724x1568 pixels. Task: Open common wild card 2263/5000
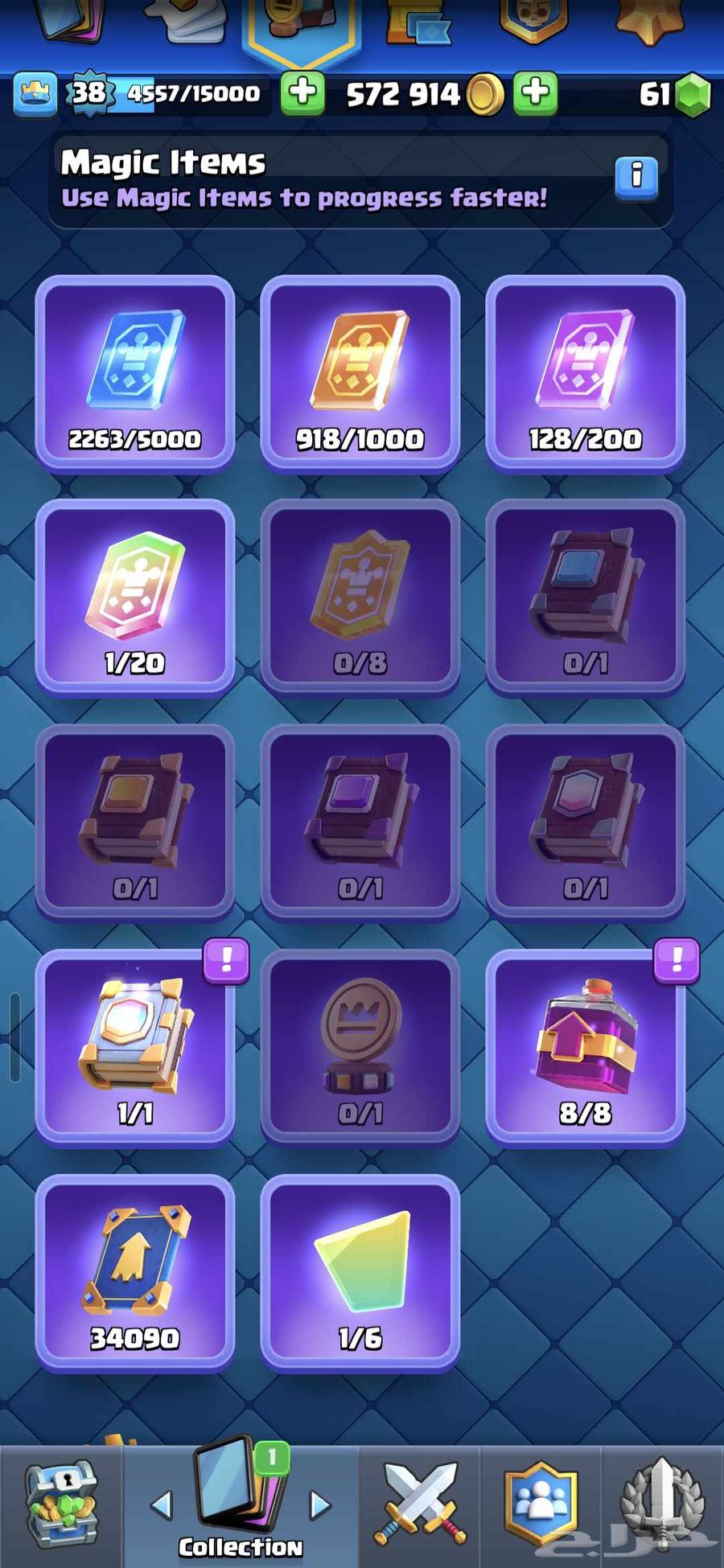click(135, 374)
